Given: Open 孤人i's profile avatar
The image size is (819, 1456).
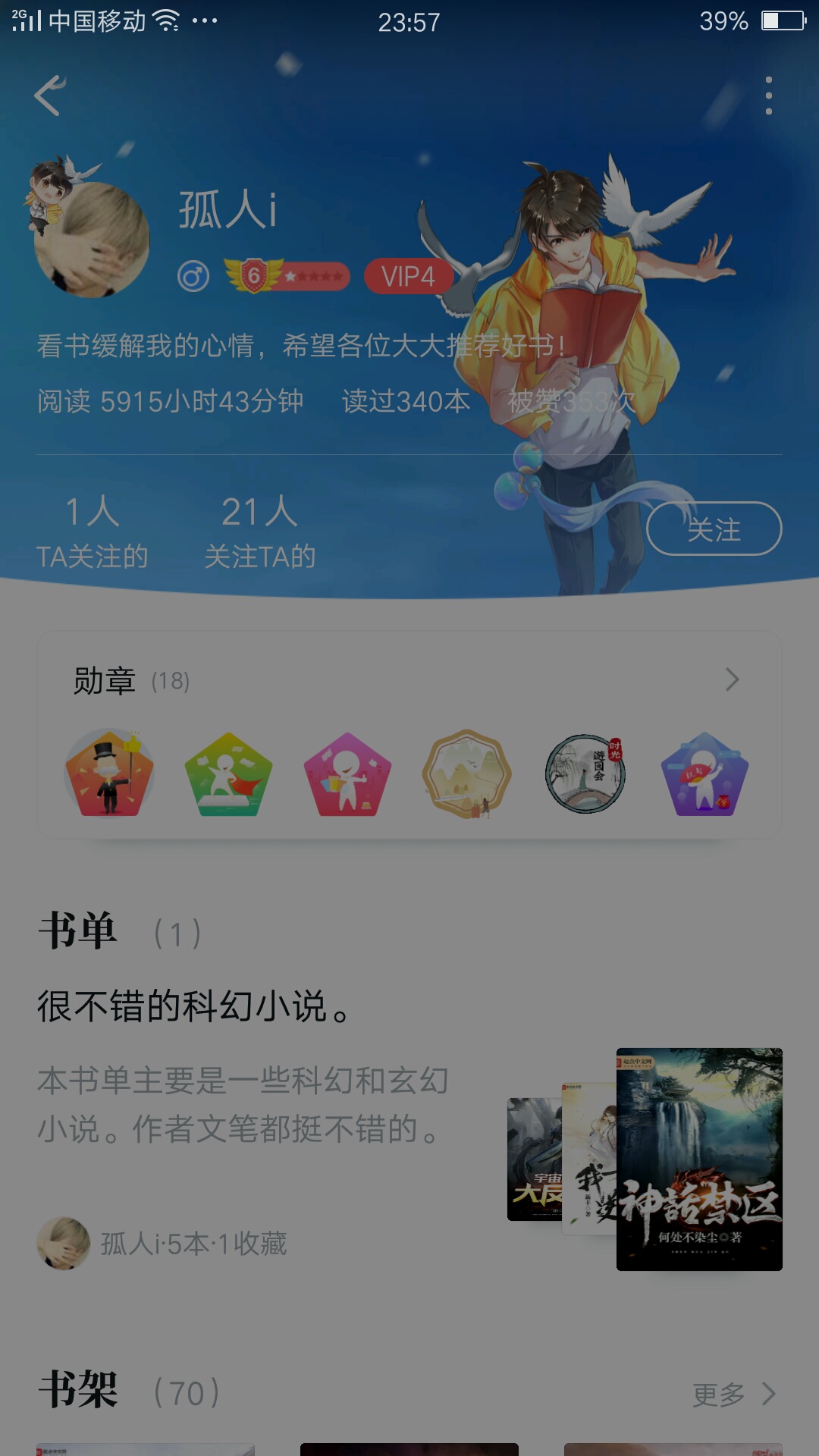Looking at the screenshot, I should coord(92,240).
